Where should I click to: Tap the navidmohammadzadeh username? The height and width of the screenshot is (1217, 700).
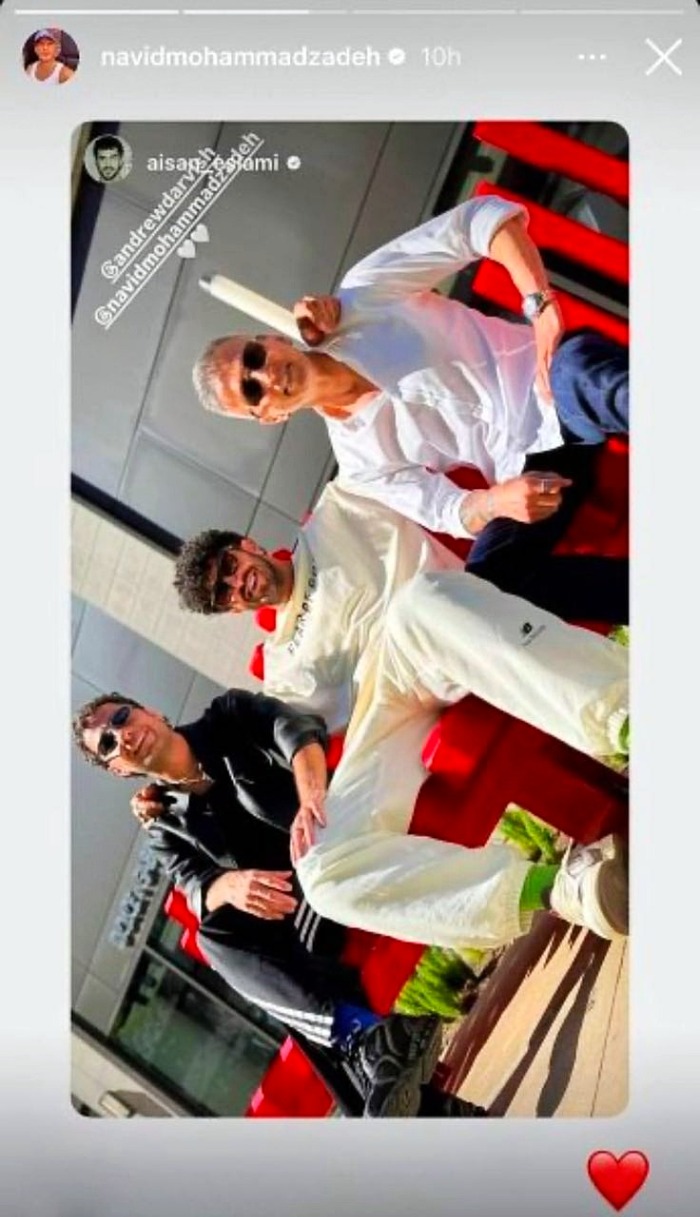pos(240,57)
